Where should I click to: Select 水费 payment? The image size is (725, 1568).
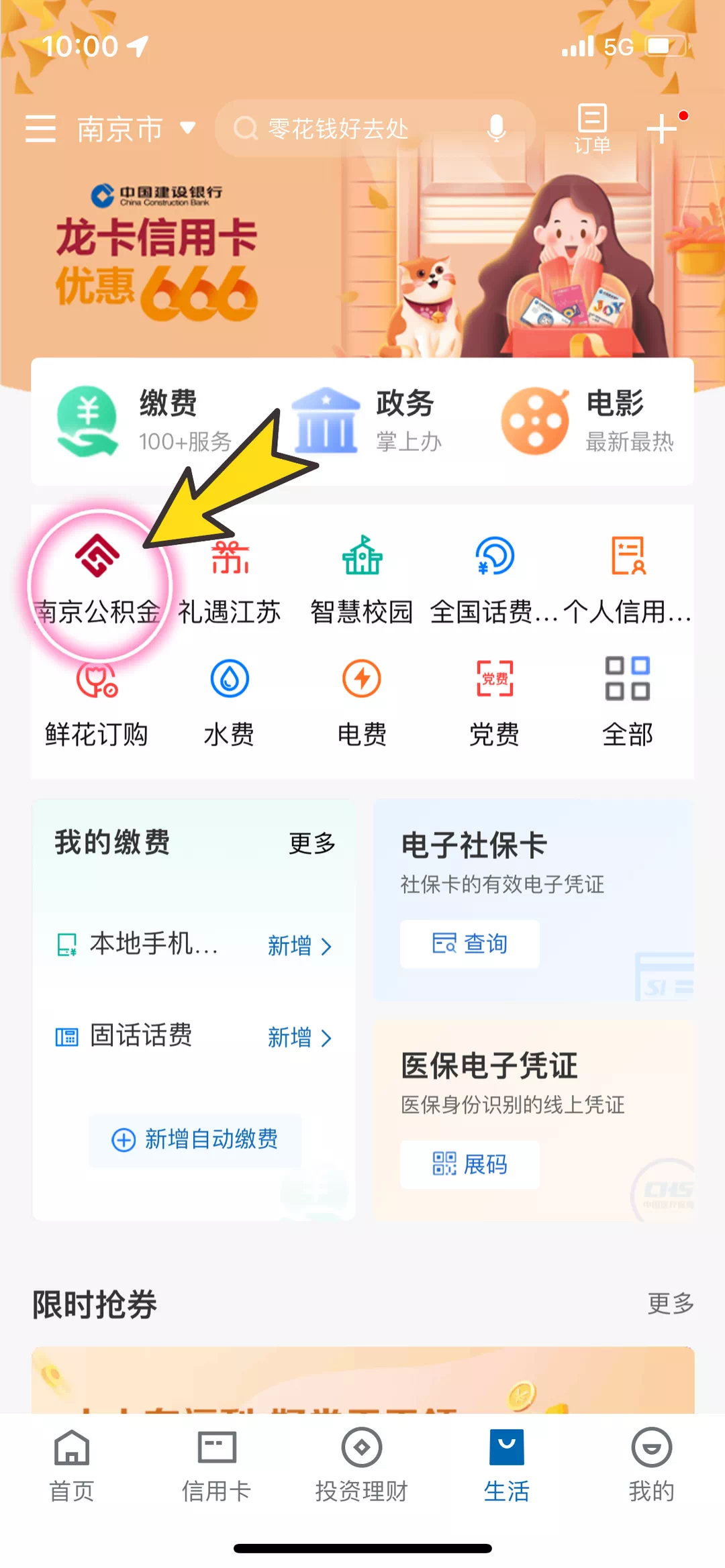pyautogui.click(x=230, y=702)
